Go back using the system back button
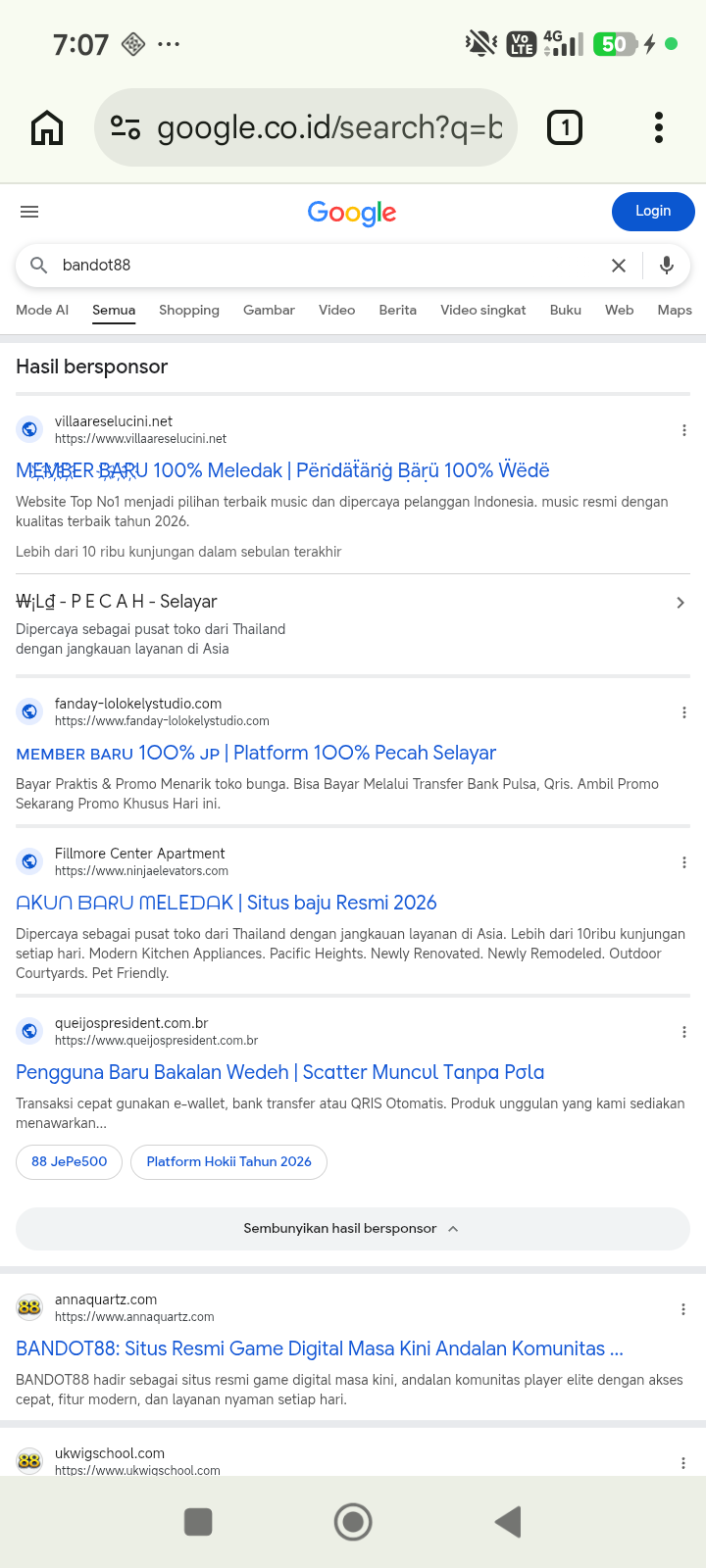This screenshot has width=706, height=1568. coord(508,1522)
